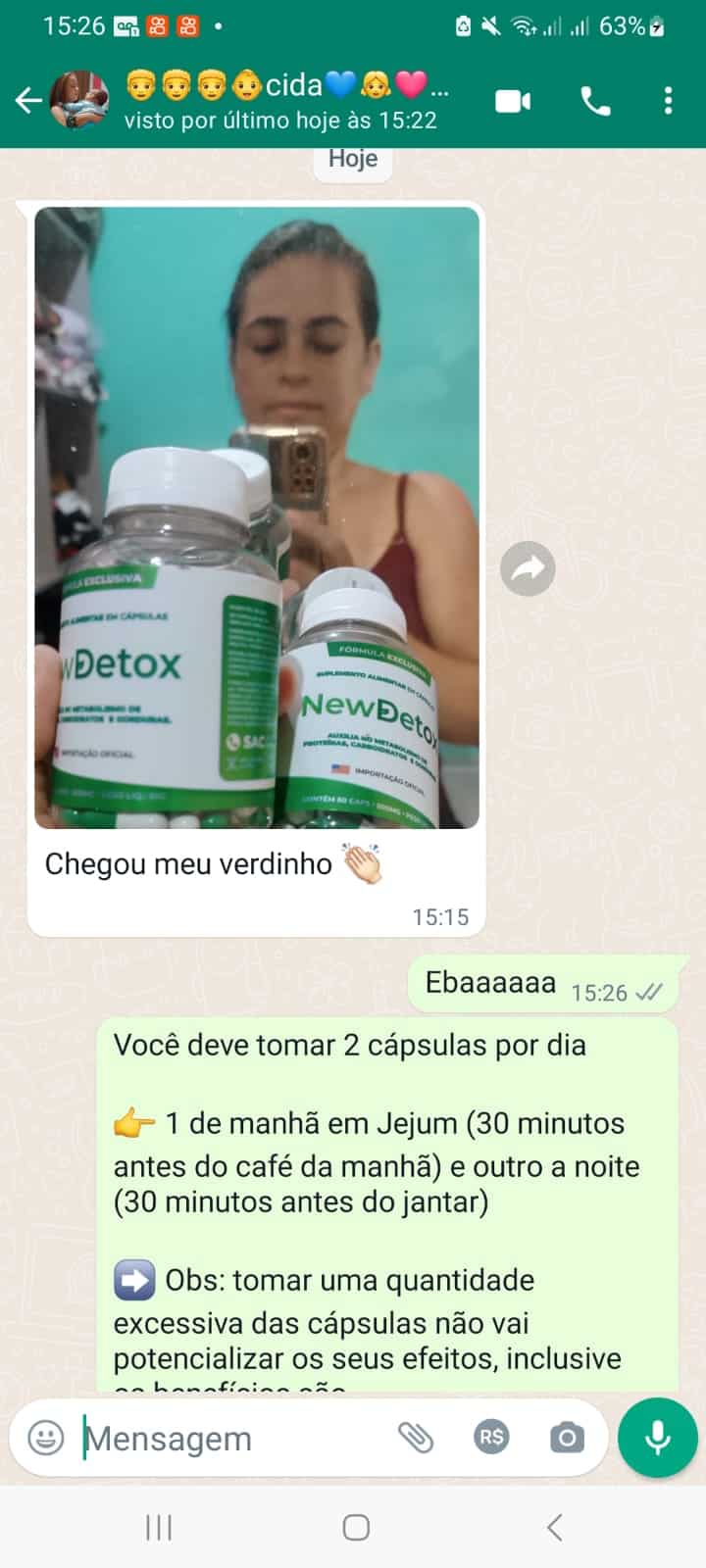This screenshot has height=1568, width=706.
Task: Go back to the chat list
Action: click(x=27, y=100)
